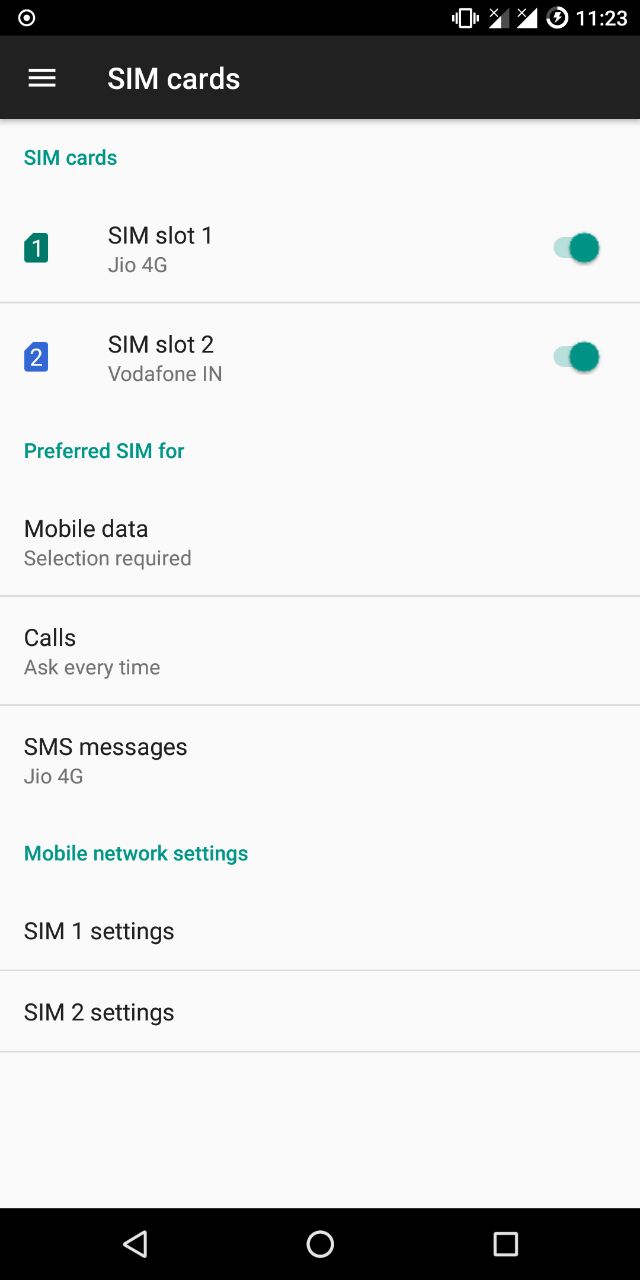Return to the home screen
Viewport: 640px width, 1280px height.
tap(320, 1243)
